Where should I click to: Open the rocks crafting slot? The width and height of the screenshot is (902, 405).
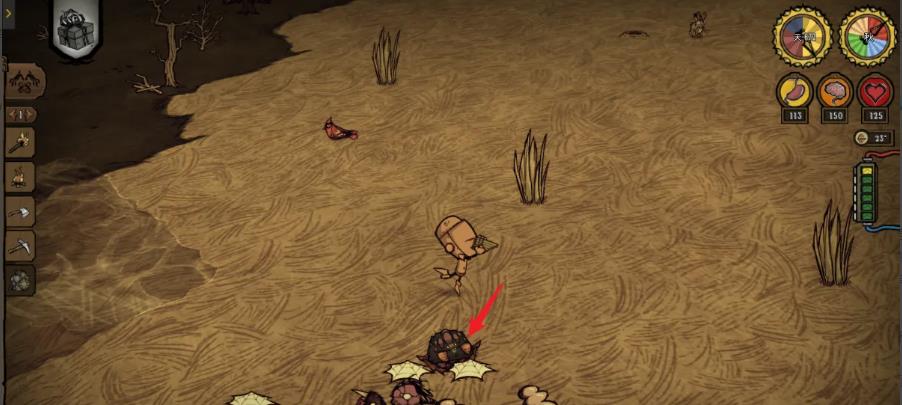click(x=20, y=280)
